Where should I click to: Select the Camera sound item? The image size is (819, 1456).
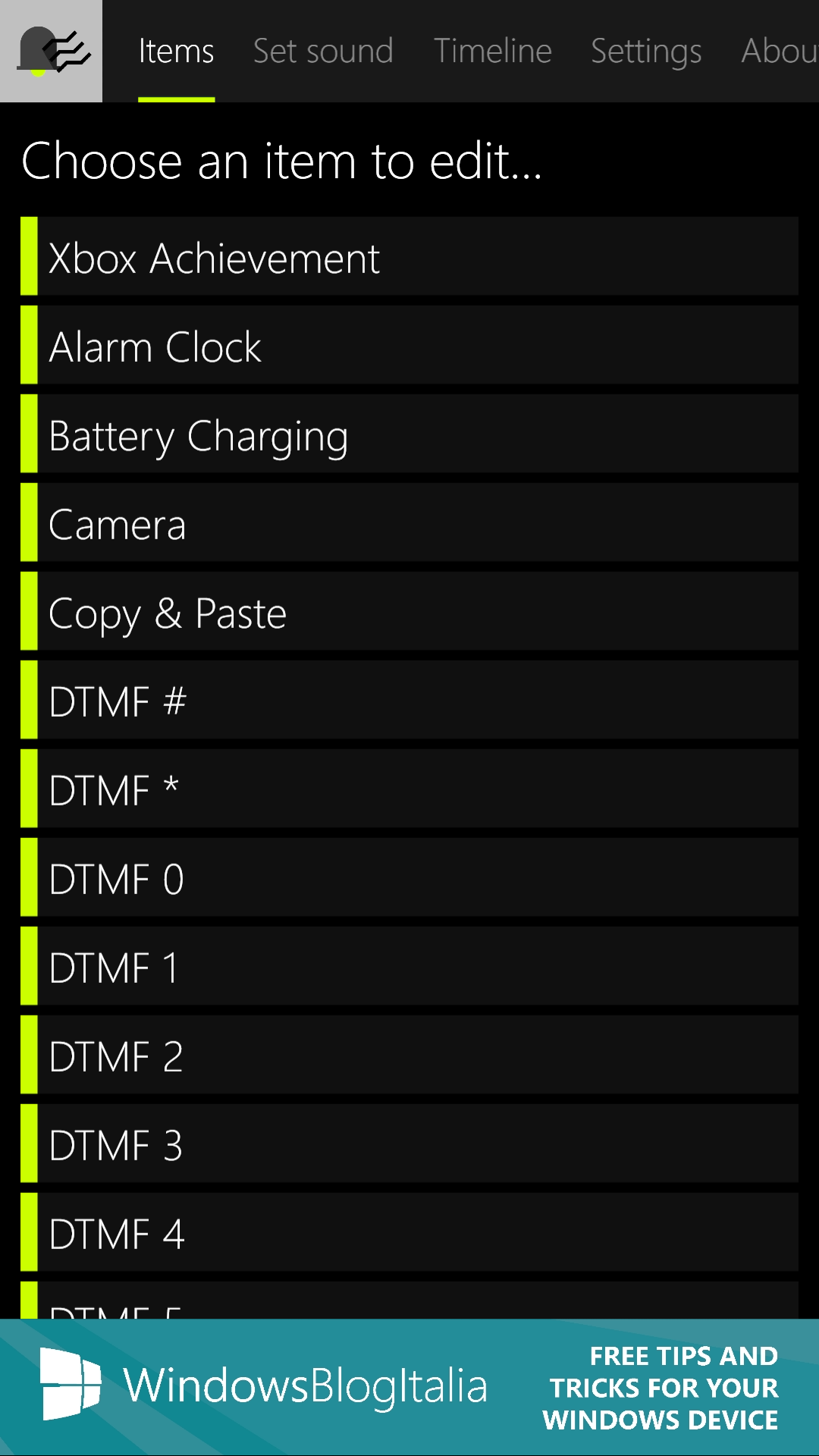pyautogui.click(x=409, y=522)
